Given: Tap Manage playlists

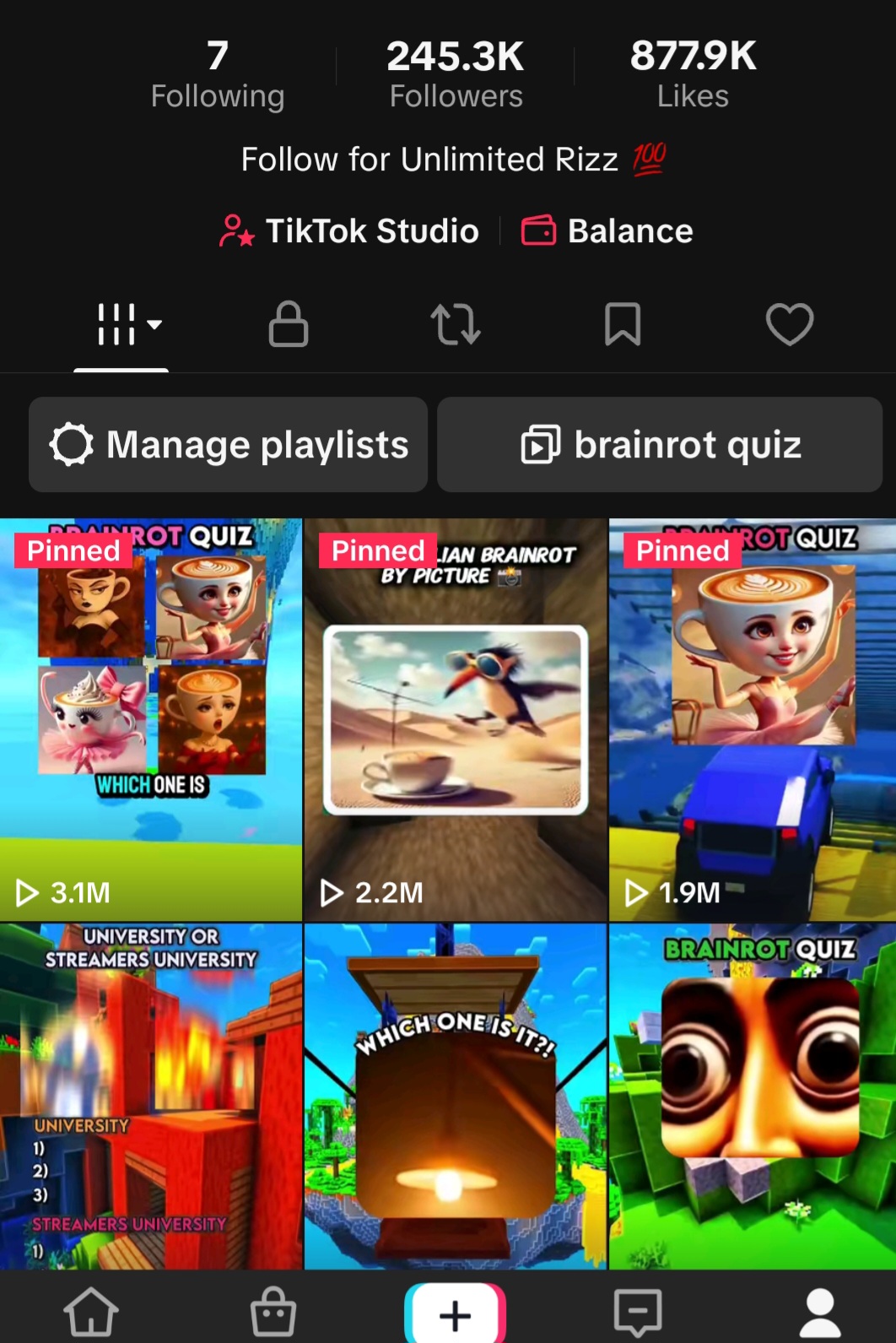Looking at the screenshot, I should pyautogui.click(x=228, y=445).
